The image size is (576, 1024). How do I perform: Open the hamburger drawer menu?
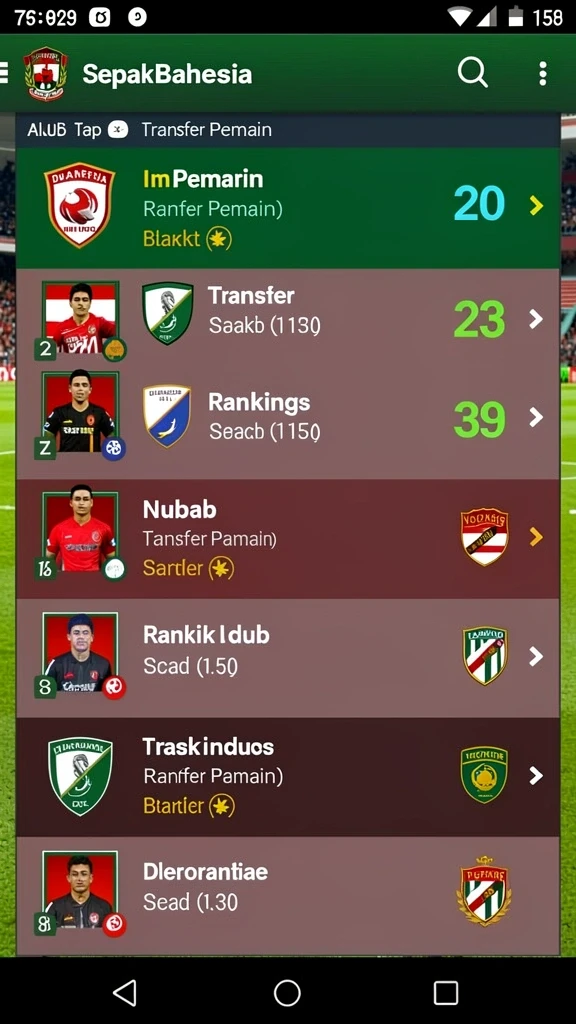tap(4, 73)
